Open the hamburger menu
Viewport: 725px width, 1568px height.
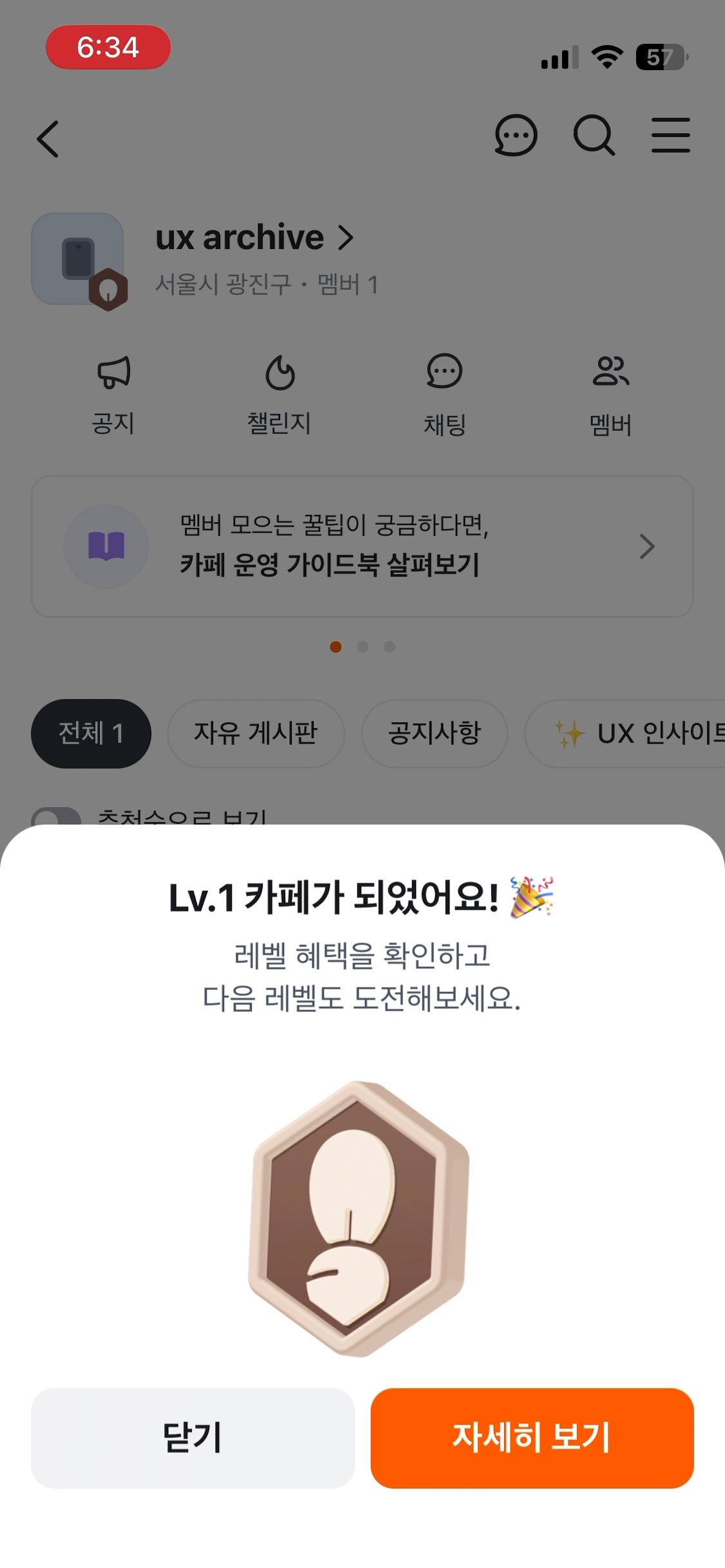pos(670,136)
